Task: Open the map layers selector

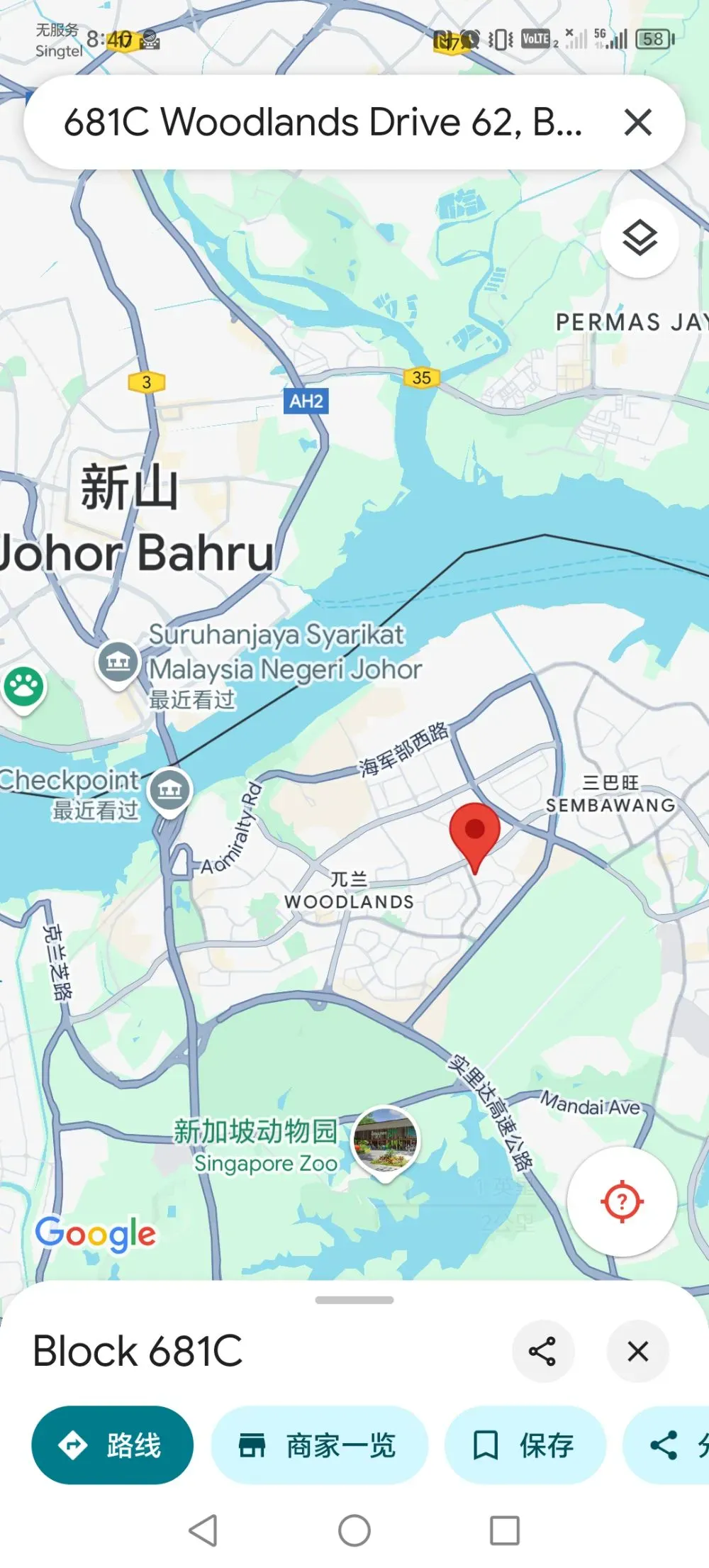Action: (x=640, y=238)
